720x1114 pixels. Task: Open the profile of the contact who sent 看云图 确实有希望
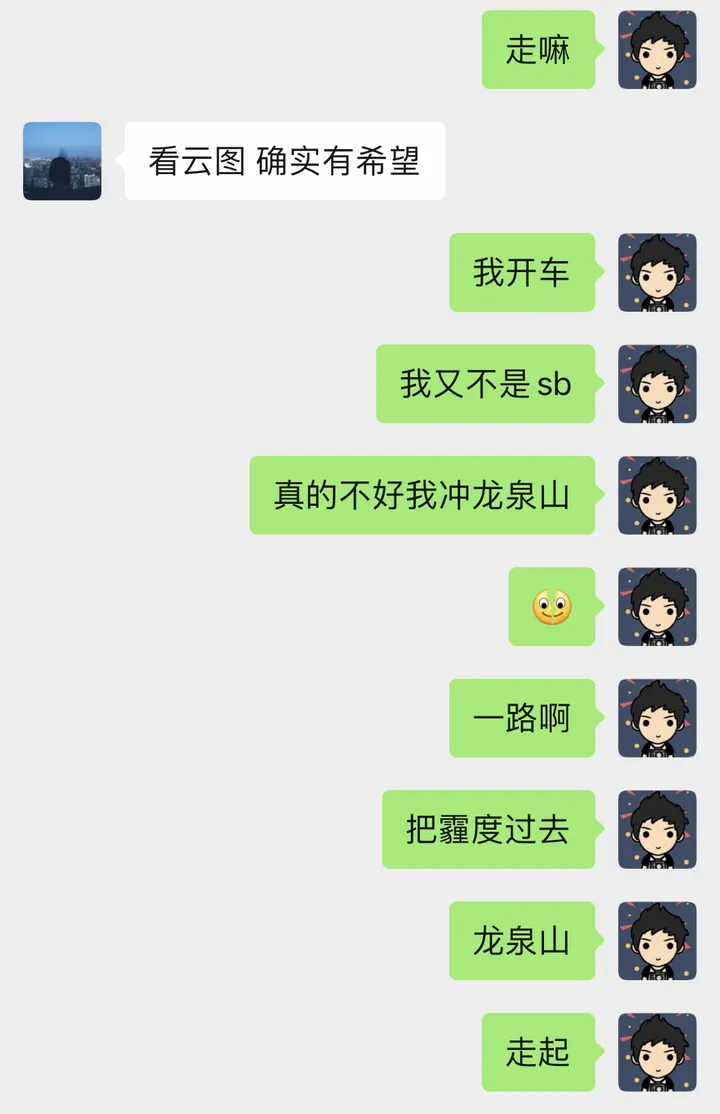tap(62, 161)
